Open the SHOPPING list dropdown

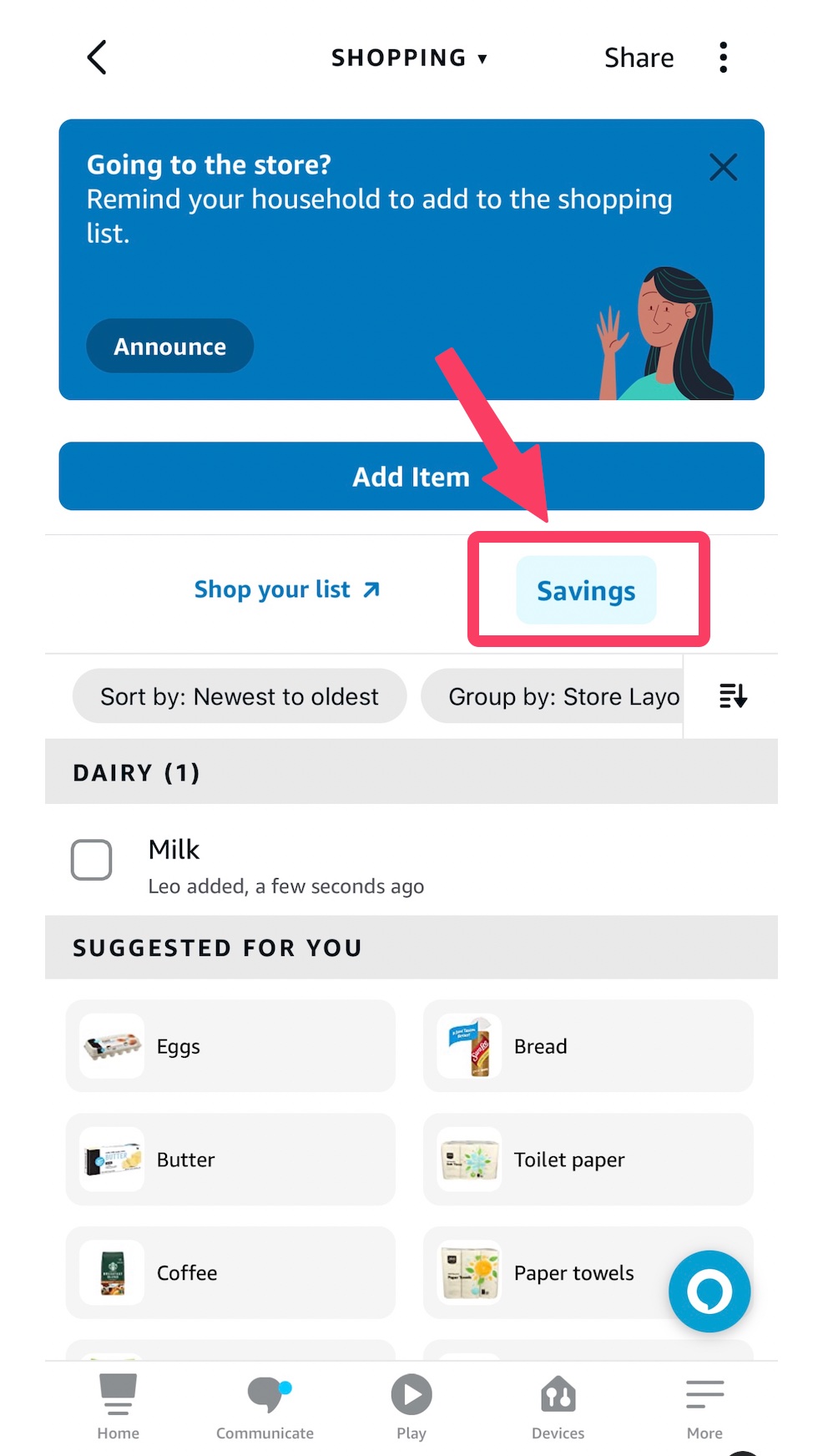click(x=409, y=58)
